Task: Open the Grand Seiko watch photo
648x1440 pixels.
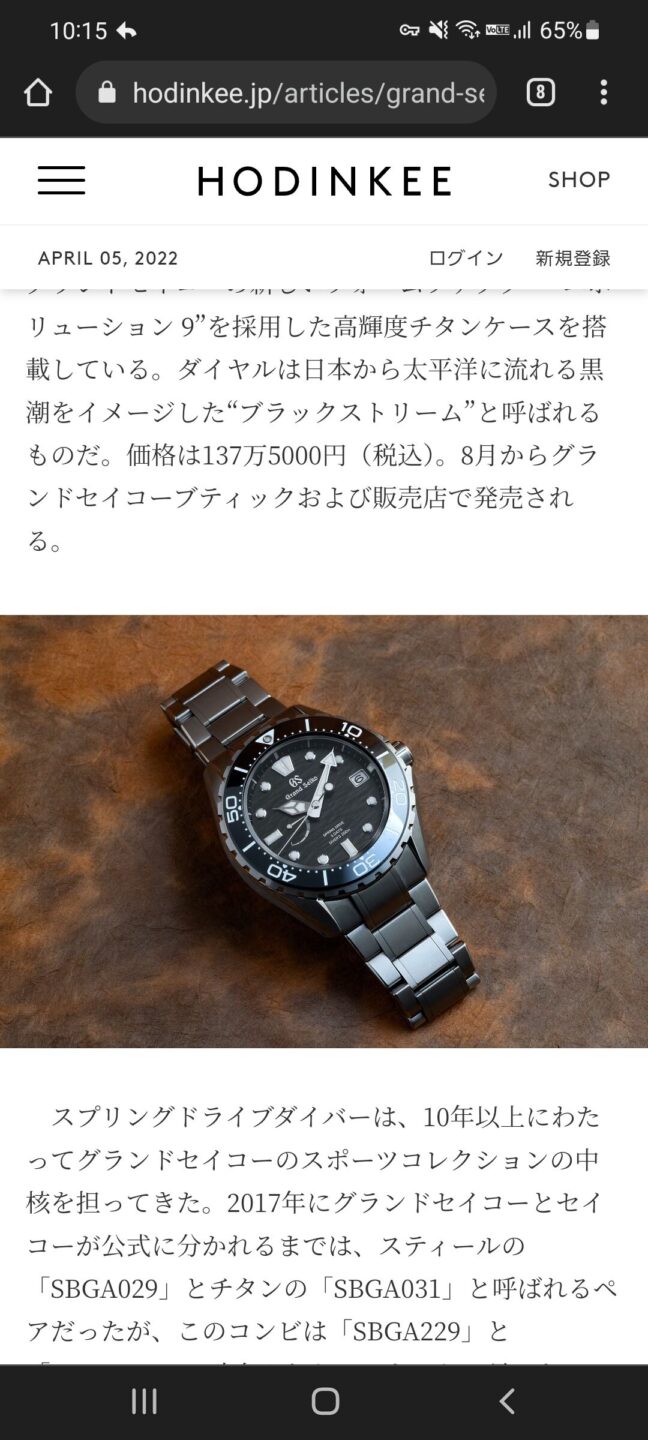Action: (324, 831)
